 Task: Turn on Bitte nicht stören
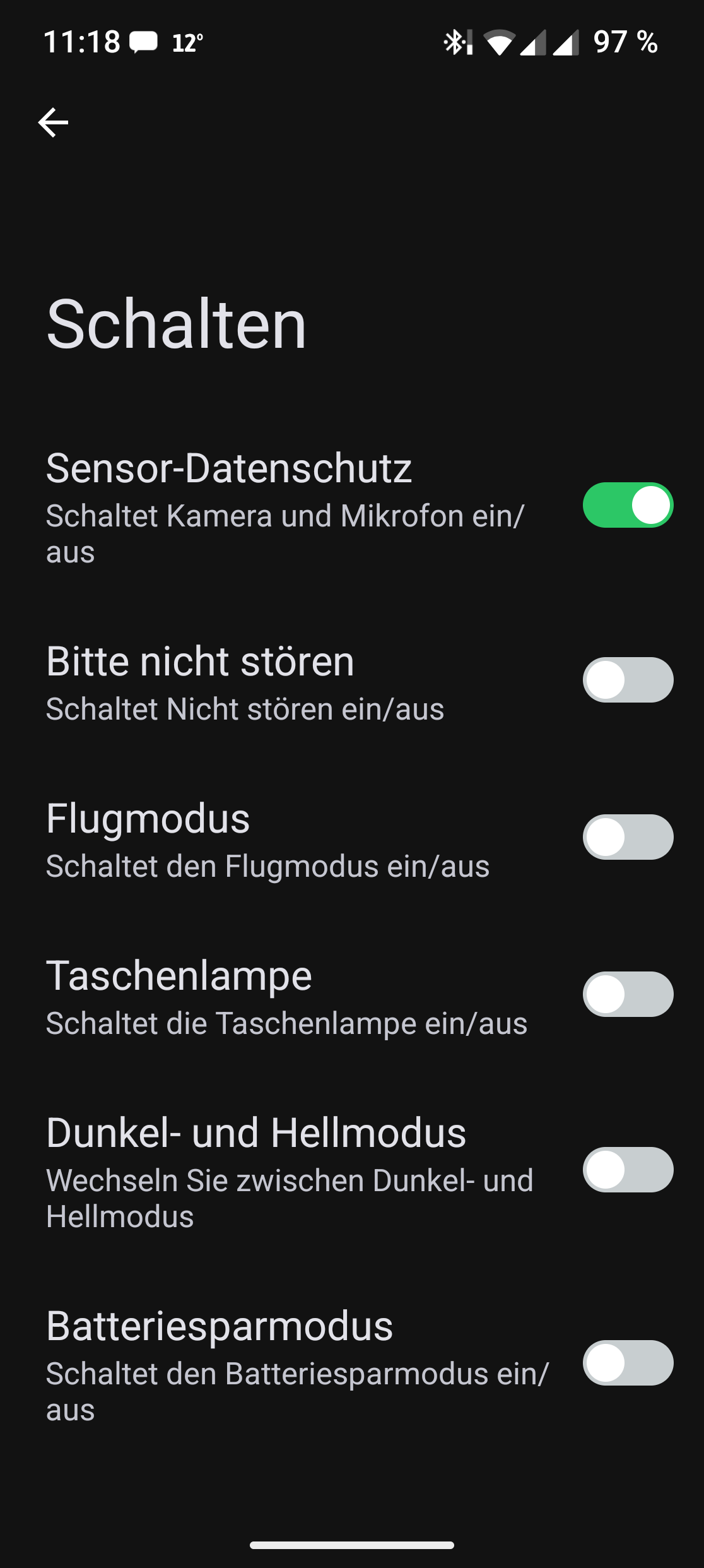(628, 680)
